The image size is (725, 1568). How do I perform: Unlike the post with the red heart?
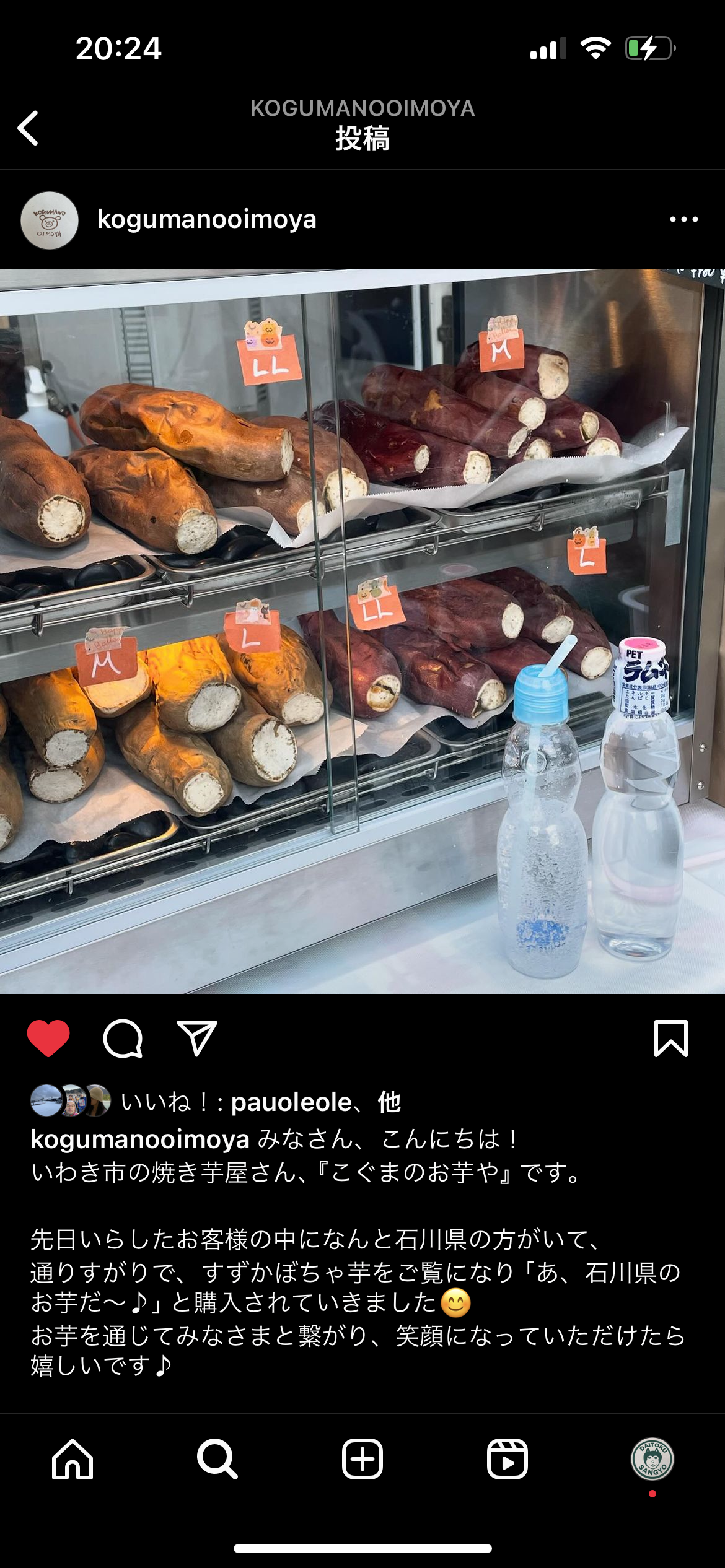(48, 1038)
